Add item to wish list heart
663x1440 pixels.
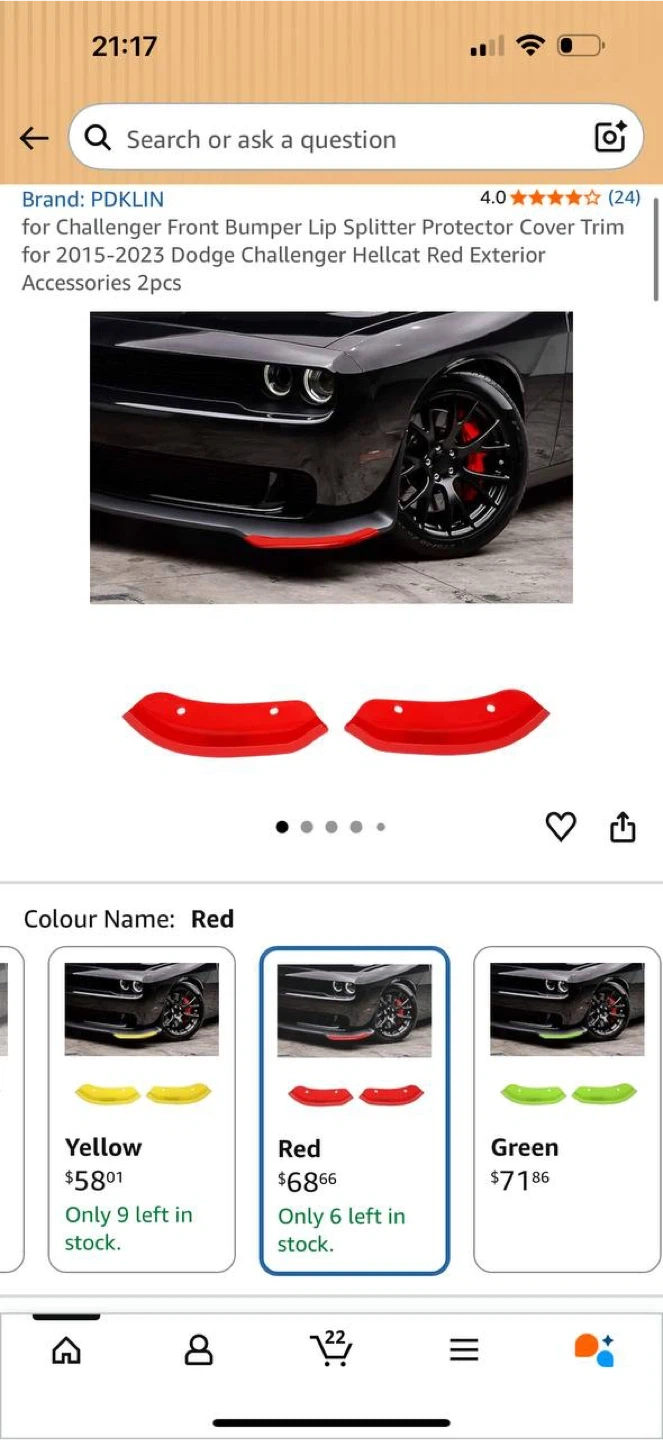561,827
